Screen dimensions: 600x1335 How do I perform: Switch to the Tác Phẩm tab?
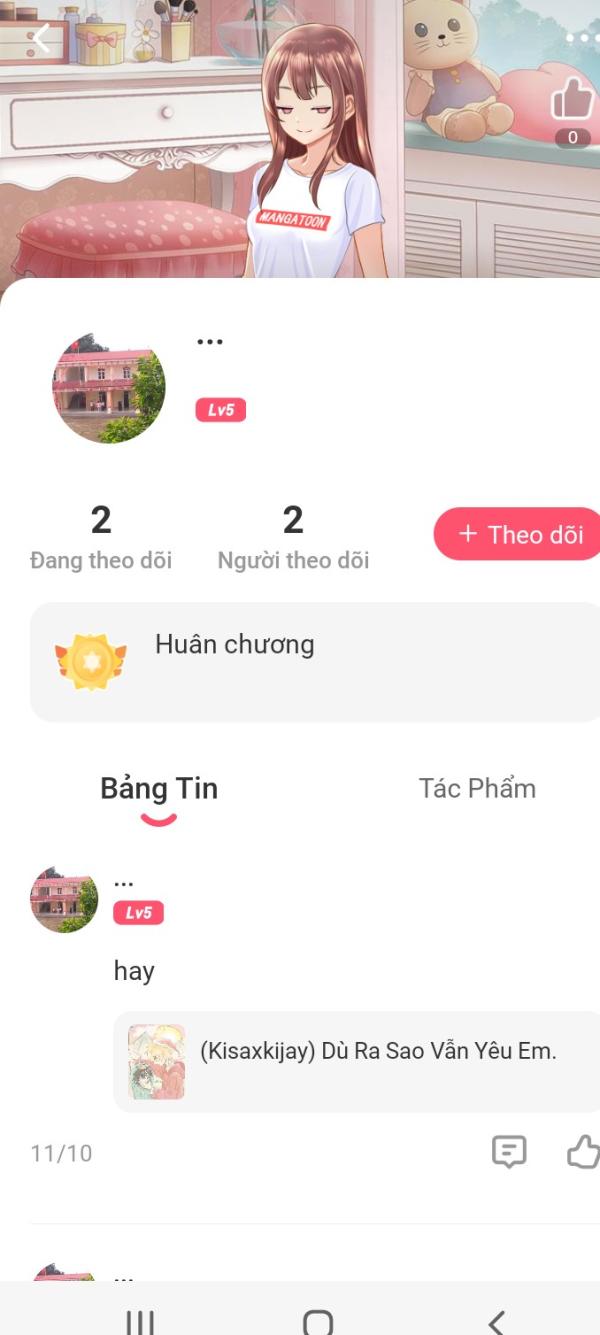point(477,789)
